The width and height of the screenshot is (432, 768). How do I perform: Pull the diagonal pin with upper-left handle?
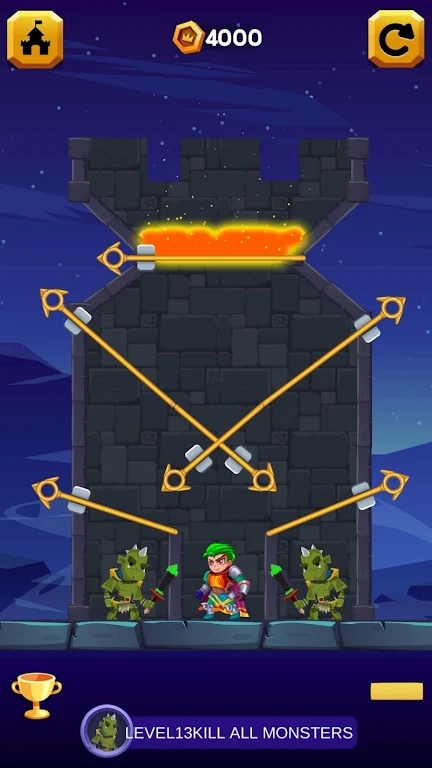[54, 300]
